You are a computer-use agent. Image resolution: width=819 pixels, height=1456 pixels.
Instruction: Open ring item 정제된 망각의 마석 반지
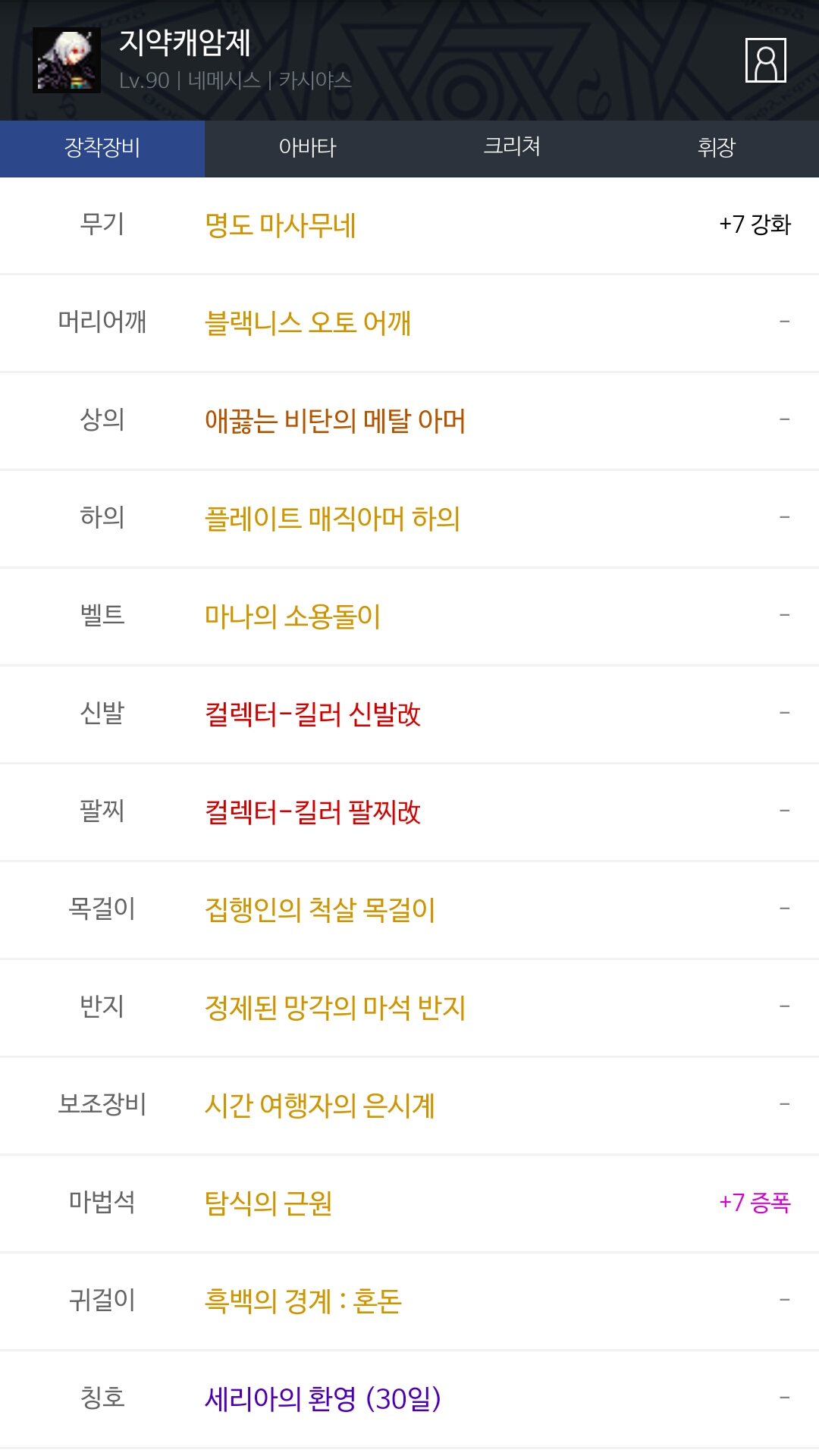[409, 1008]
